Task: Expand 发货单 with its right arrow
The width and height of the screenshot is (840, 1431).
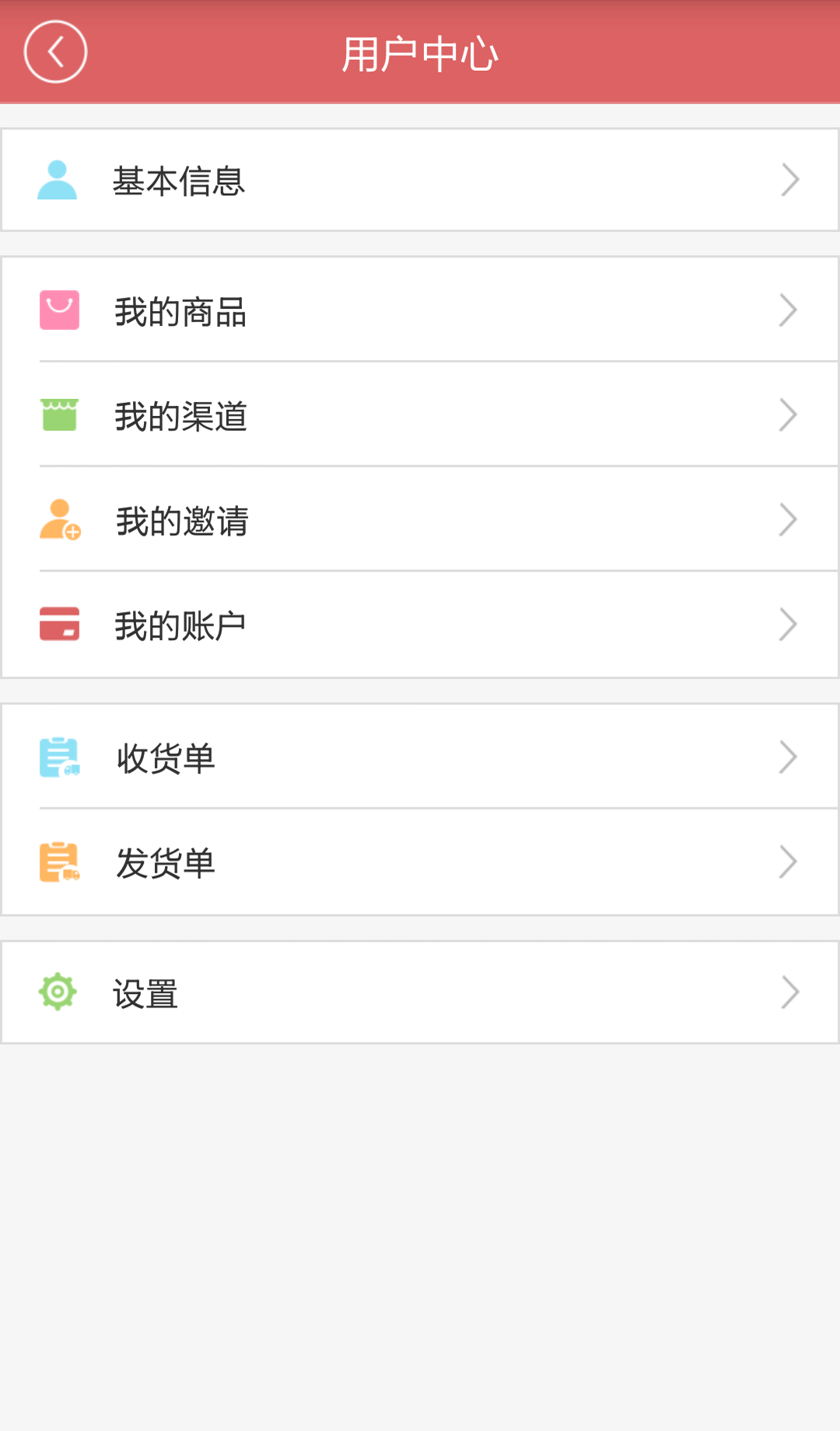Action: tap(789, 861)
